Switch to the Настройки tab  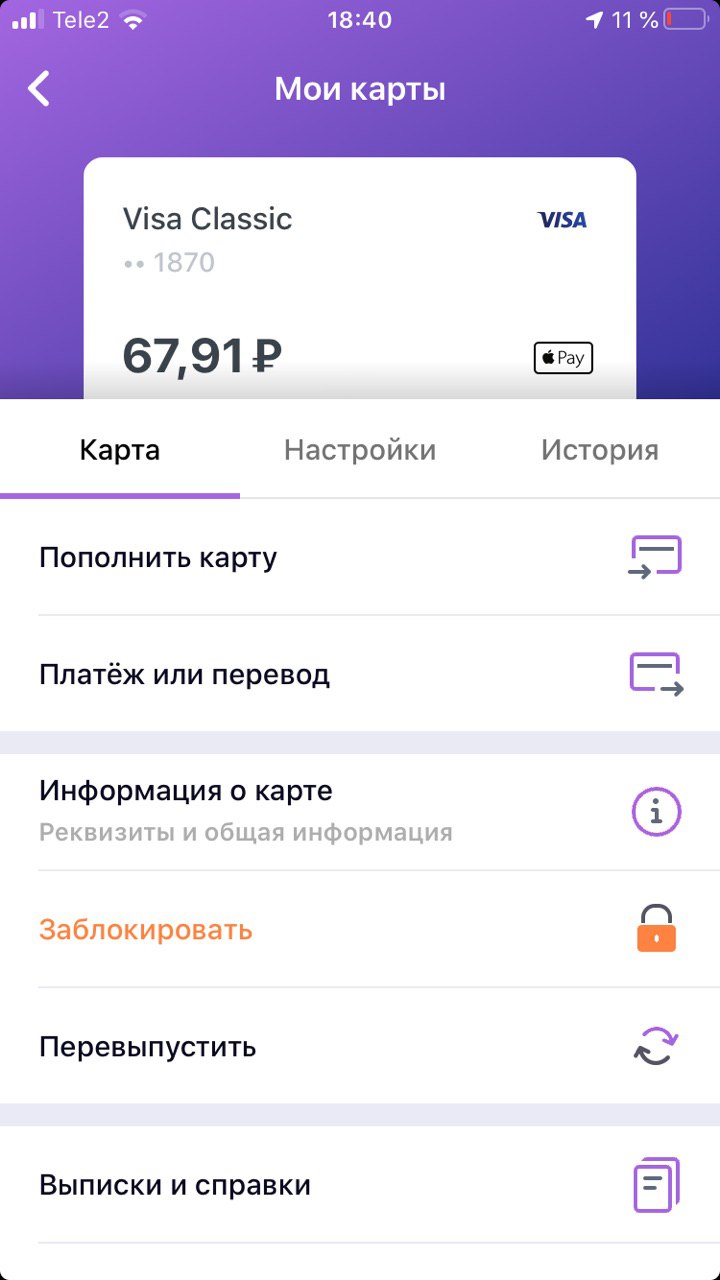[360, 450]
